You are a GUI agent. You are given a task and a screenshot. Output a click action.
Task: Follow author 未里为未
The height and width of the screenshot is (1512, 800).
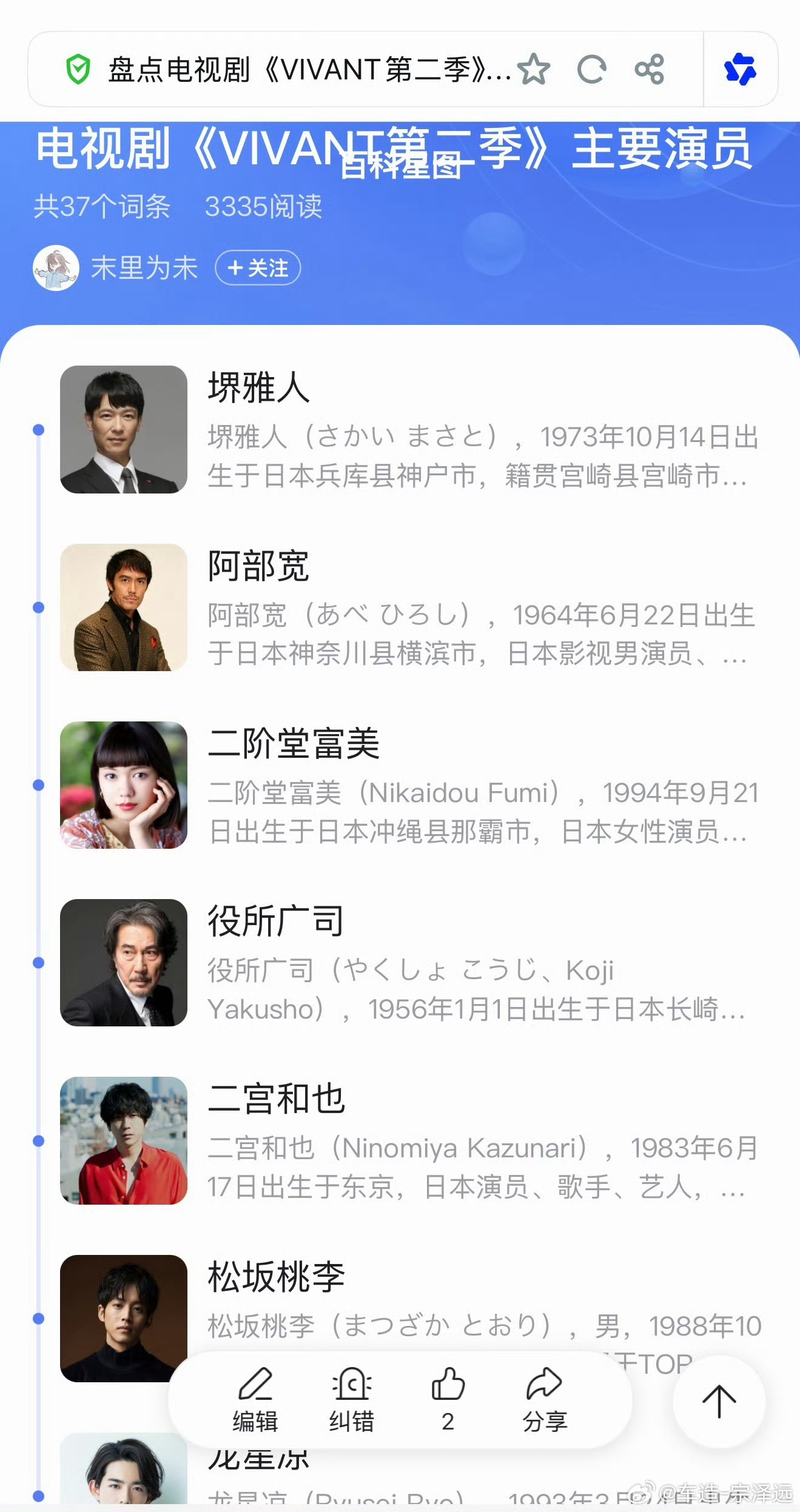click(258, 267)
